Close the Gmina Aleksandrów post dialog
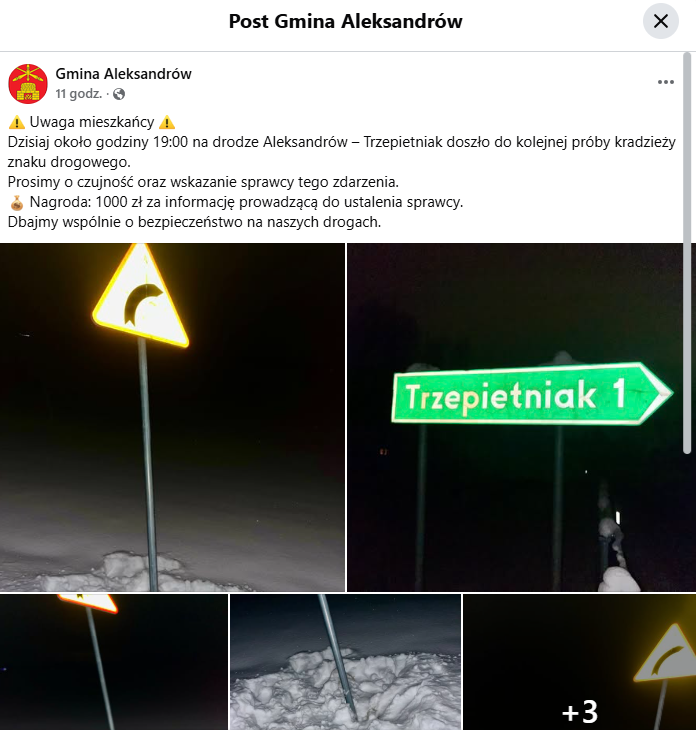The width and height of the screenshot is (696, 738). tap(660, 21)
